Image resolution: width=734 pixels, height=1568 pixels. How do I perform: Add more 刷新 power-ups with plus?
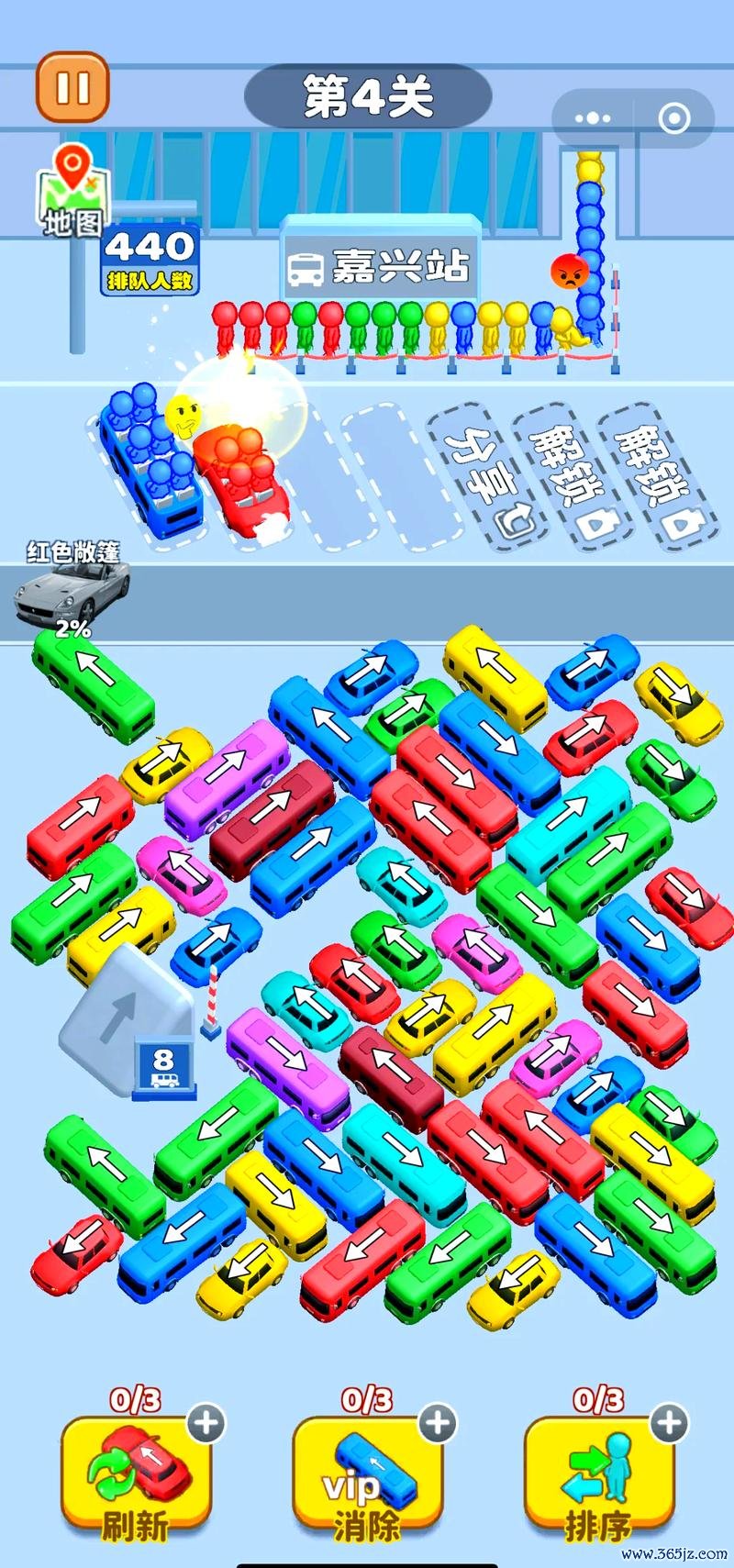(206, 1423)
